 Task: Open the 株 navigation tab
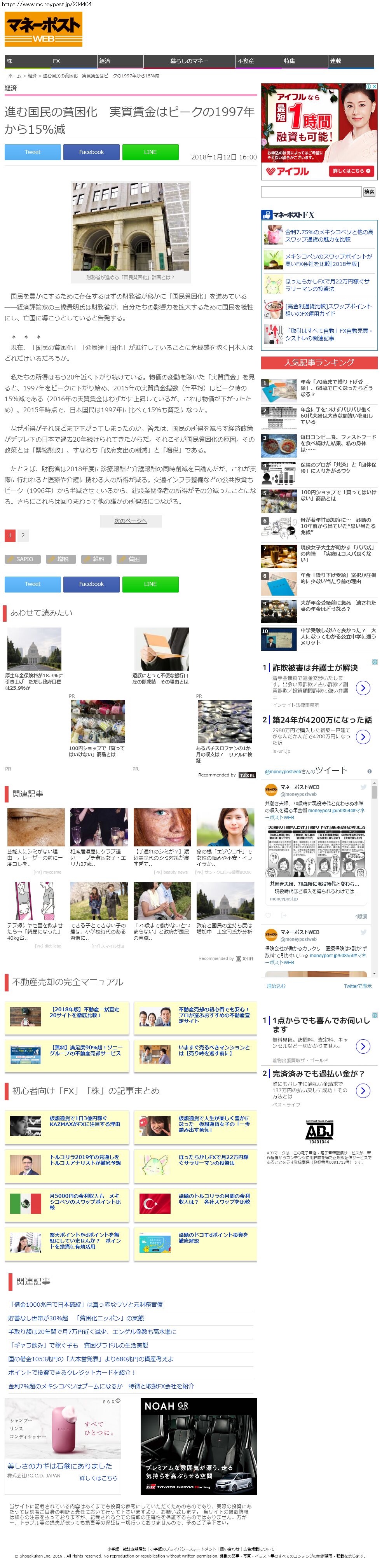(27, 61)
